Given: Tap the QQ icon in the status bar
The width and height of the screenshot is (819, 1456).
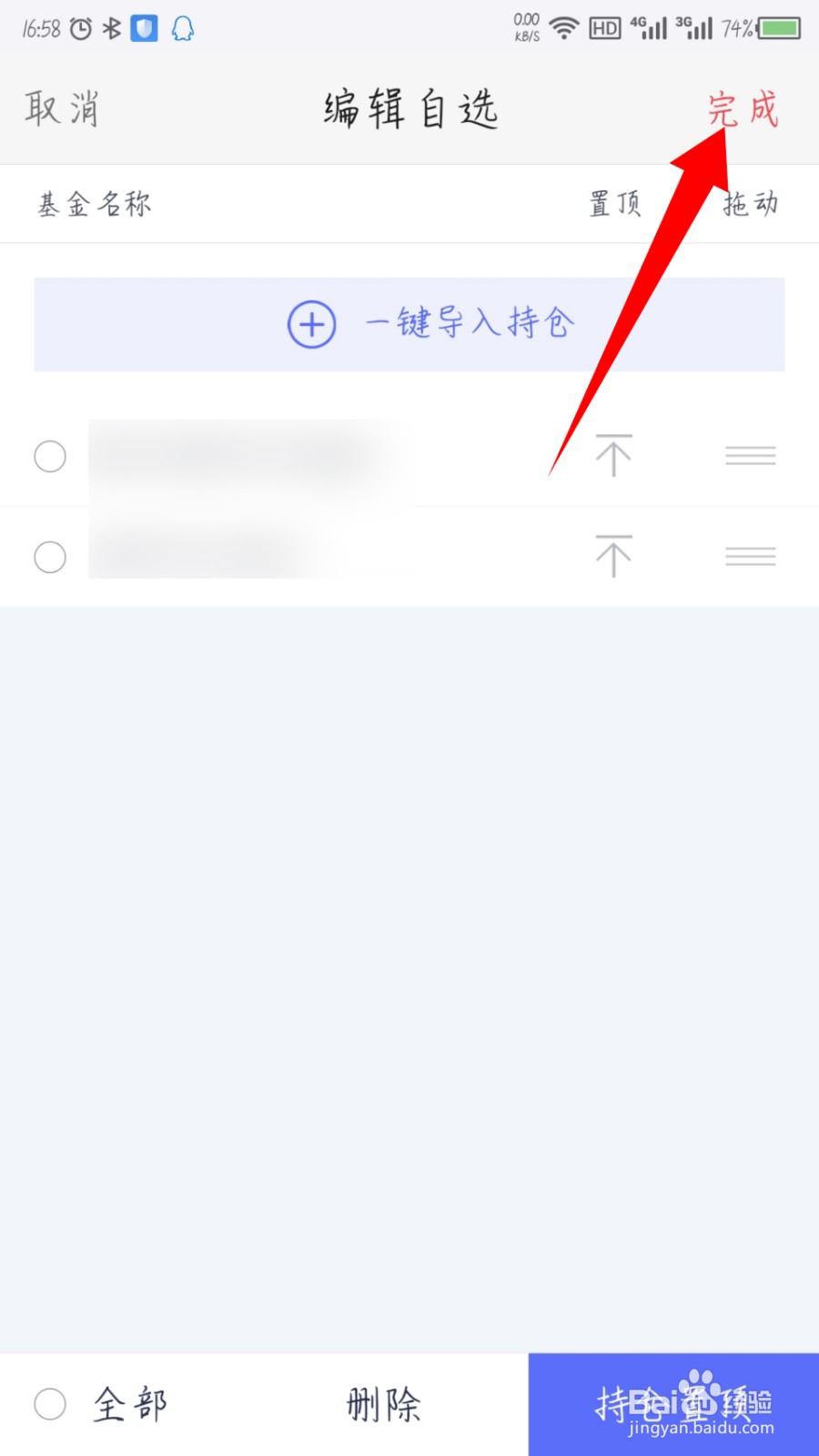Looking at the screenshot, I should tap(182, 28).
